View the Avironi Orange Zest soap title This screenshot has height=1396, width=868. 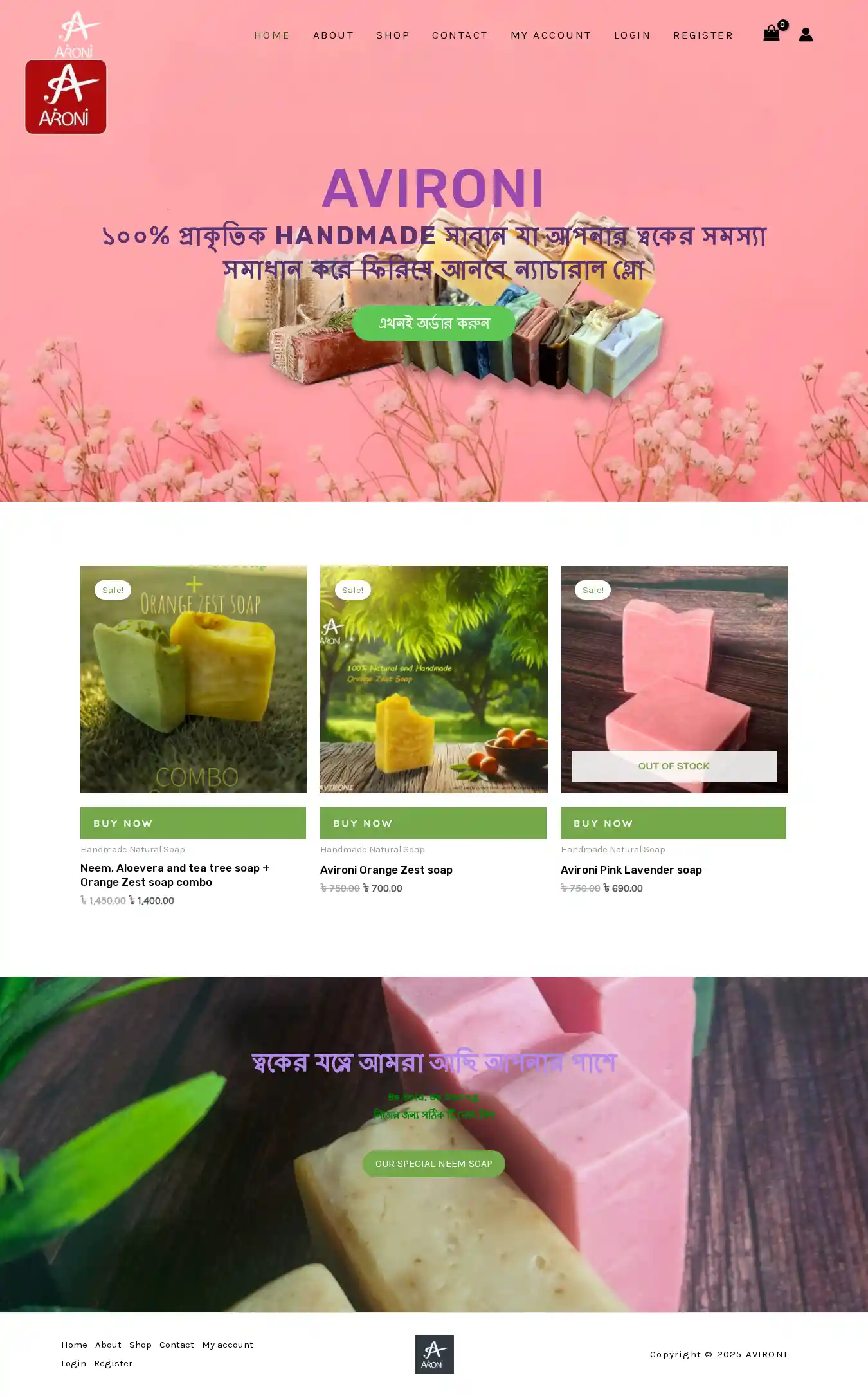coord(386,870)
